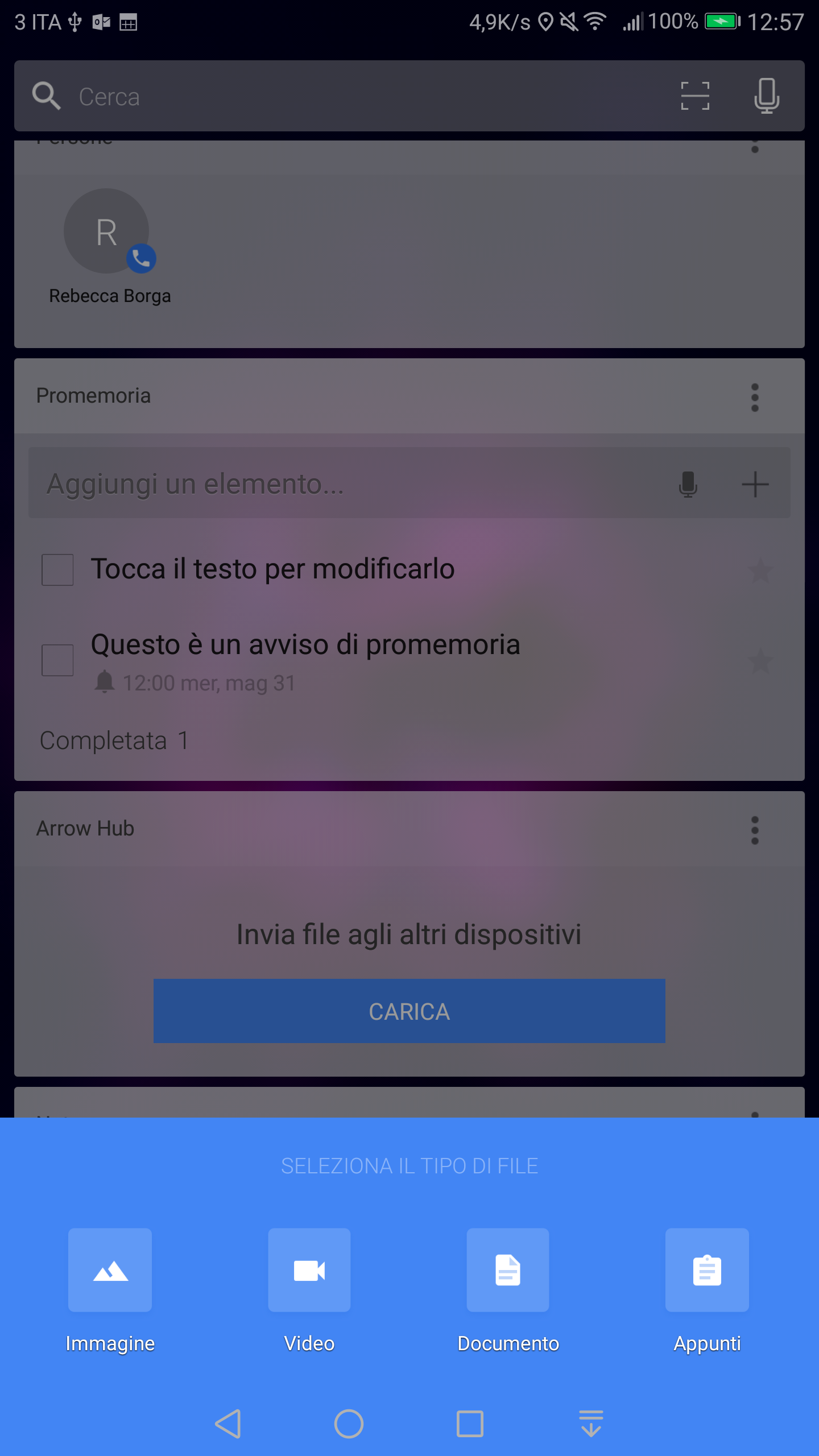
Task: Go to the home screen
Action: coord(349,1424)
